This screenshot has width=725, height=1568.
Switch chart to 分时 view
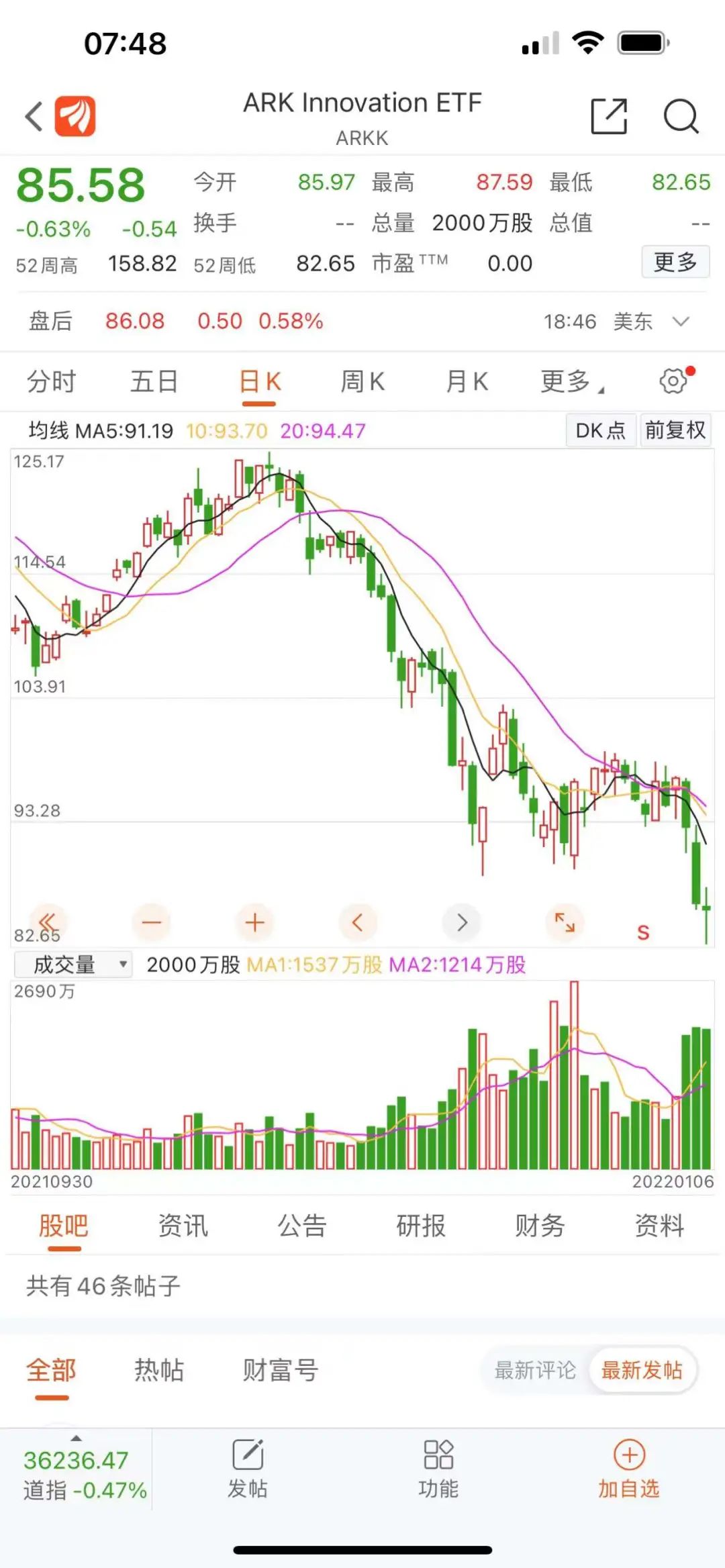(51, 382)
